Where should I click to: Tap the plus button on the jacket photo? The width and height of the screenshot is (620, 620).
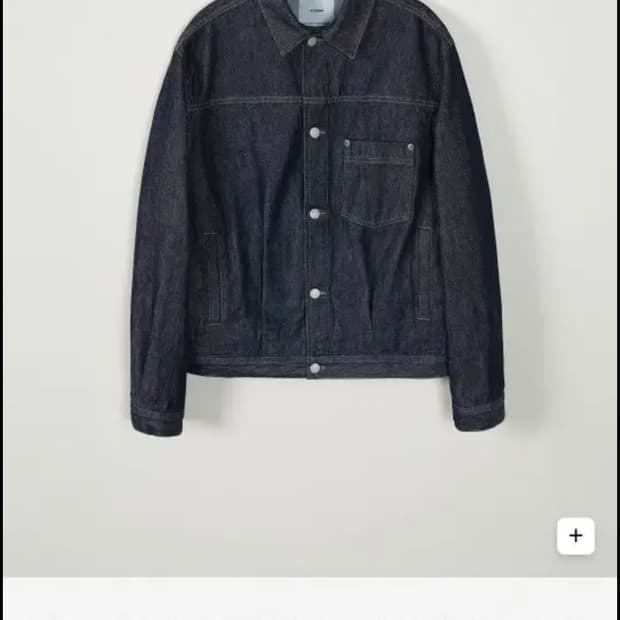(x=576, y=536)
